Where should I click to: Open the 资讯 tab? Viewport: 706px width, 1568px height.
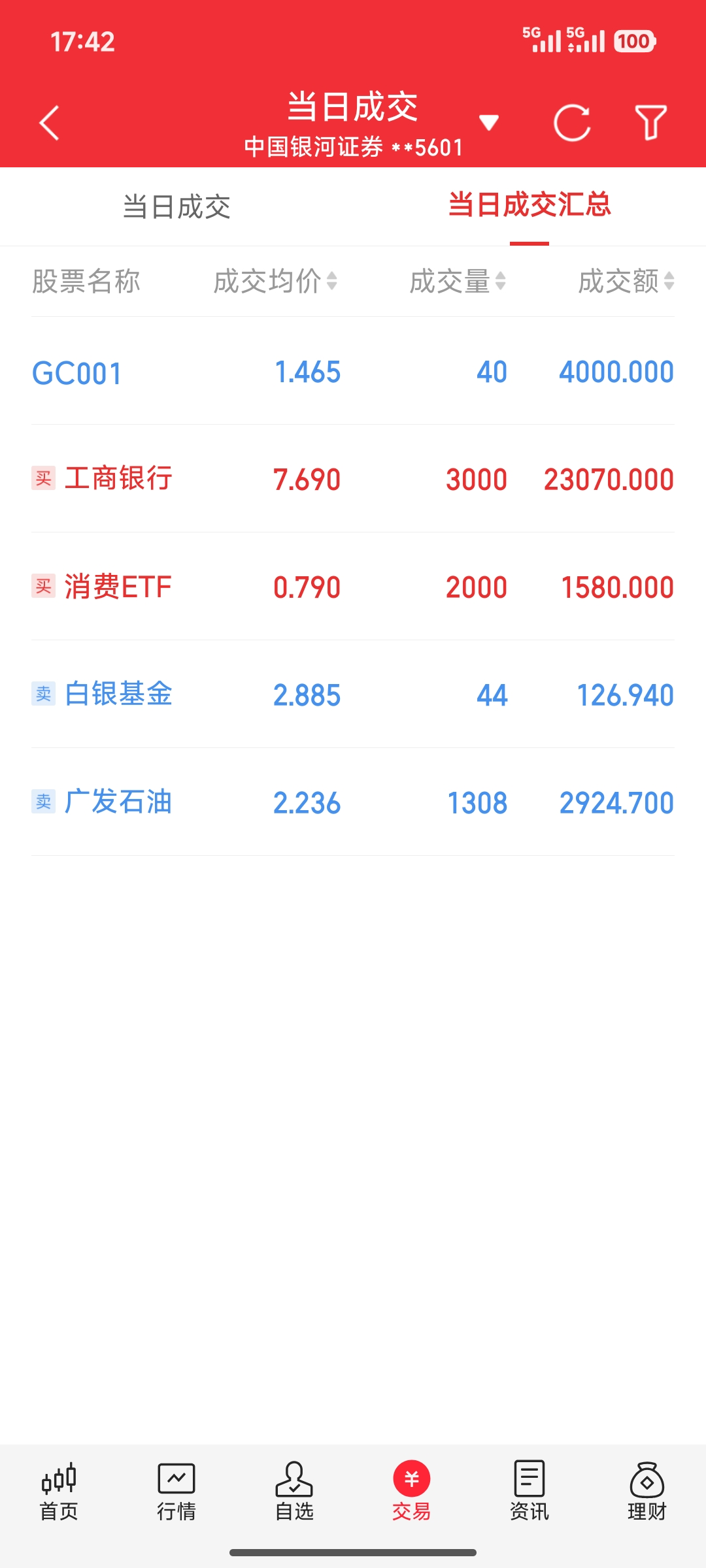[x=529, y=1492]
